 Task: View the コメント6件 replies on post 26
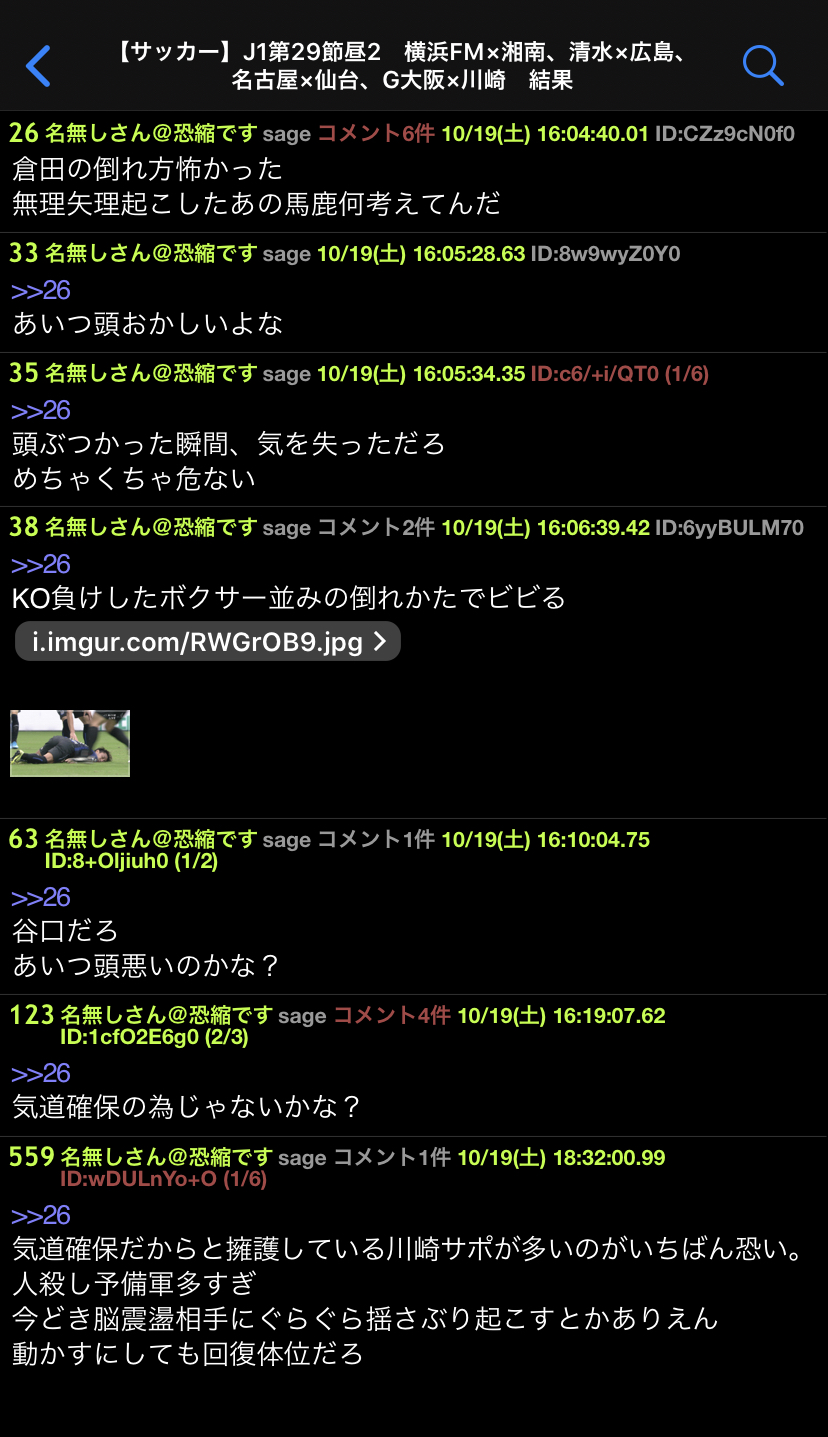click(x=375, y=133)
